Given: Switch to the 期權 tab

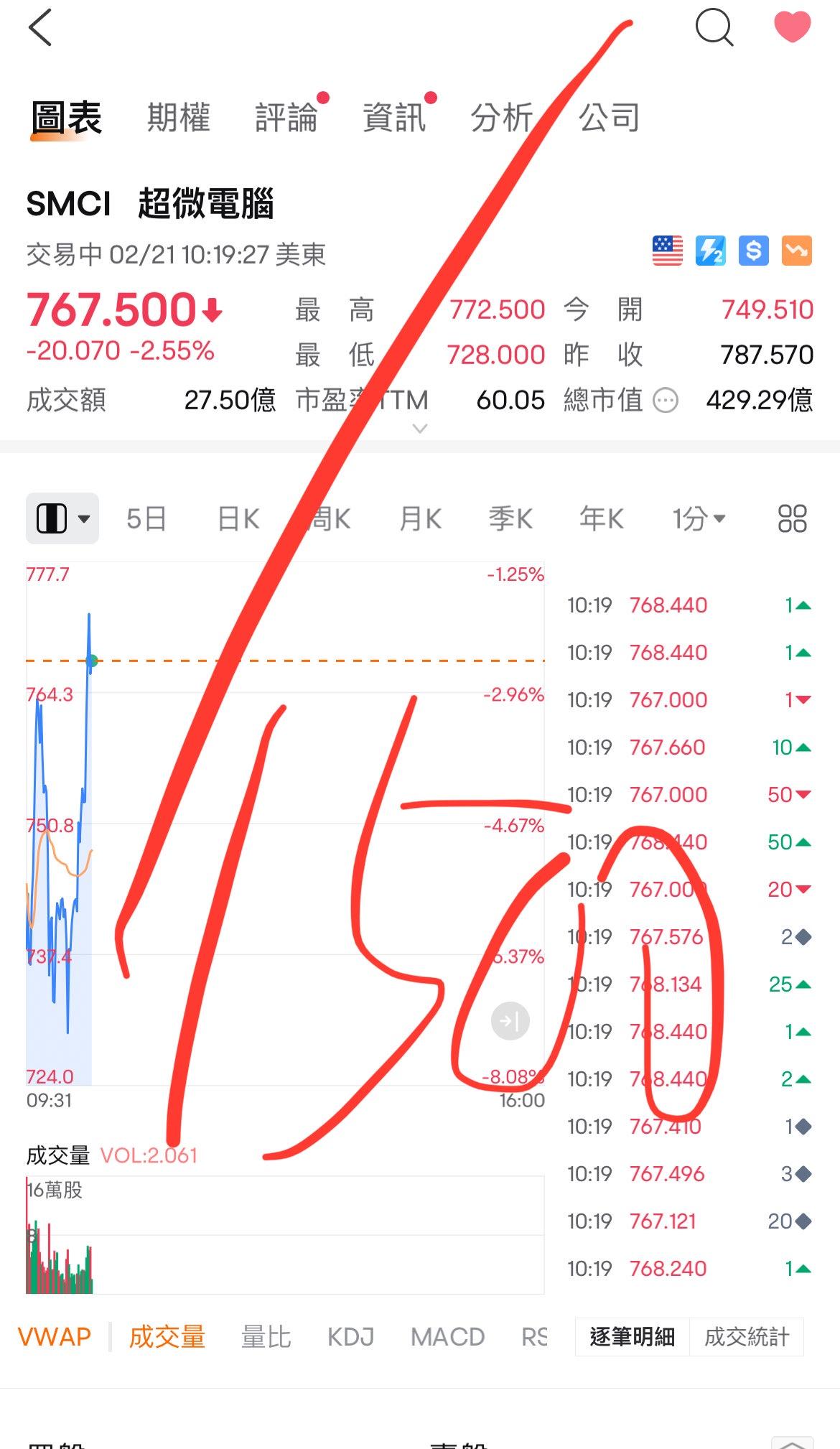Looking at the screenshot, I should click(x=179, y=117).
